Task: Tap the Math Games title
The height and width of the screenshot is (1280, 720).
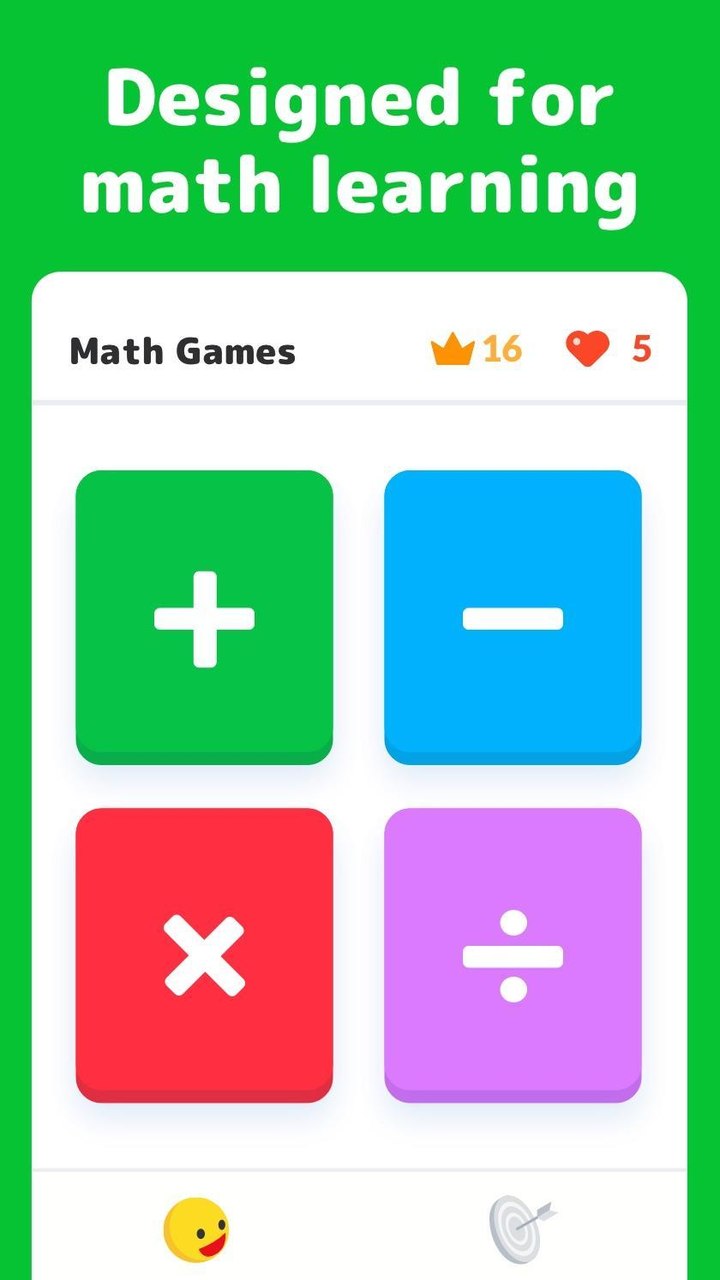Action: (x=182, y=352)
